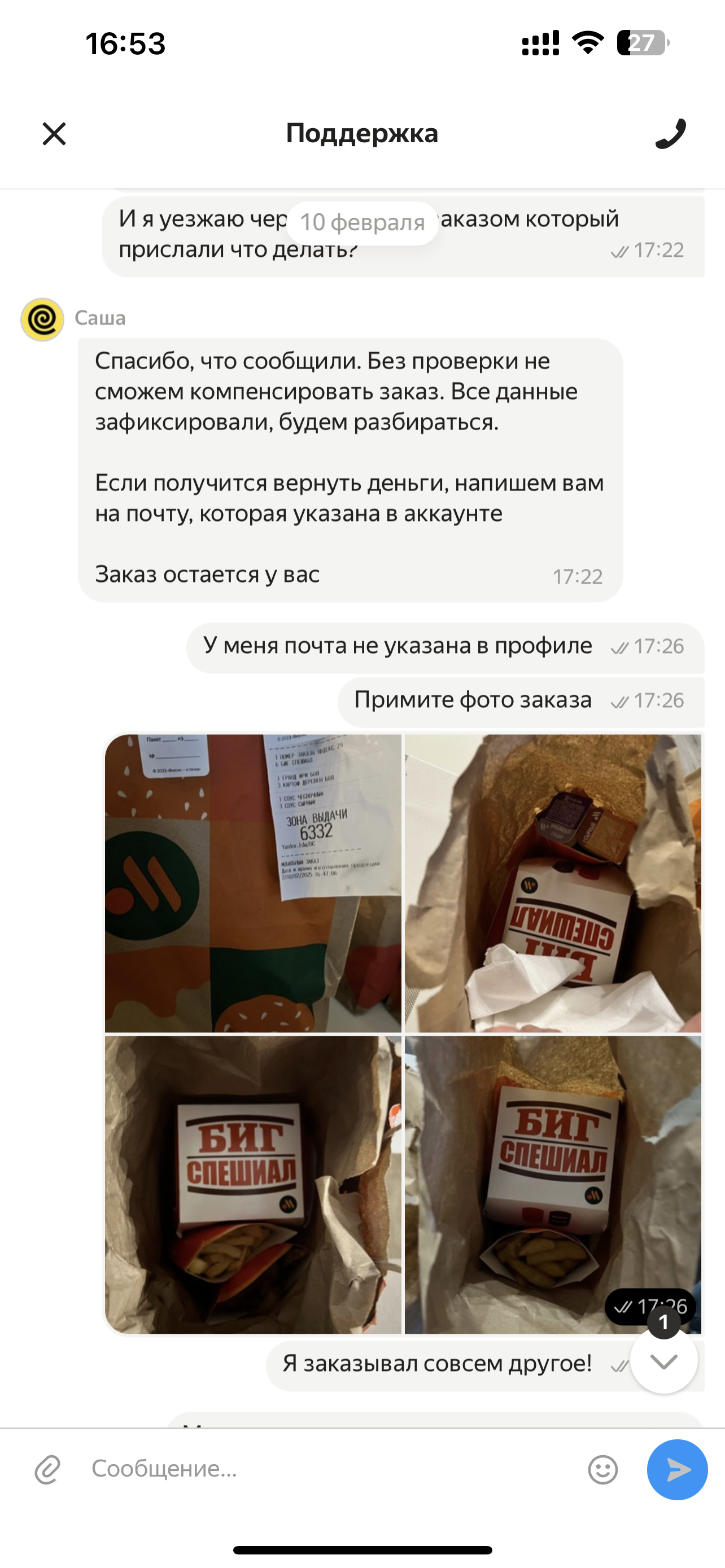
Task: Jump to the newest message
Action: tap(663, 1361)
